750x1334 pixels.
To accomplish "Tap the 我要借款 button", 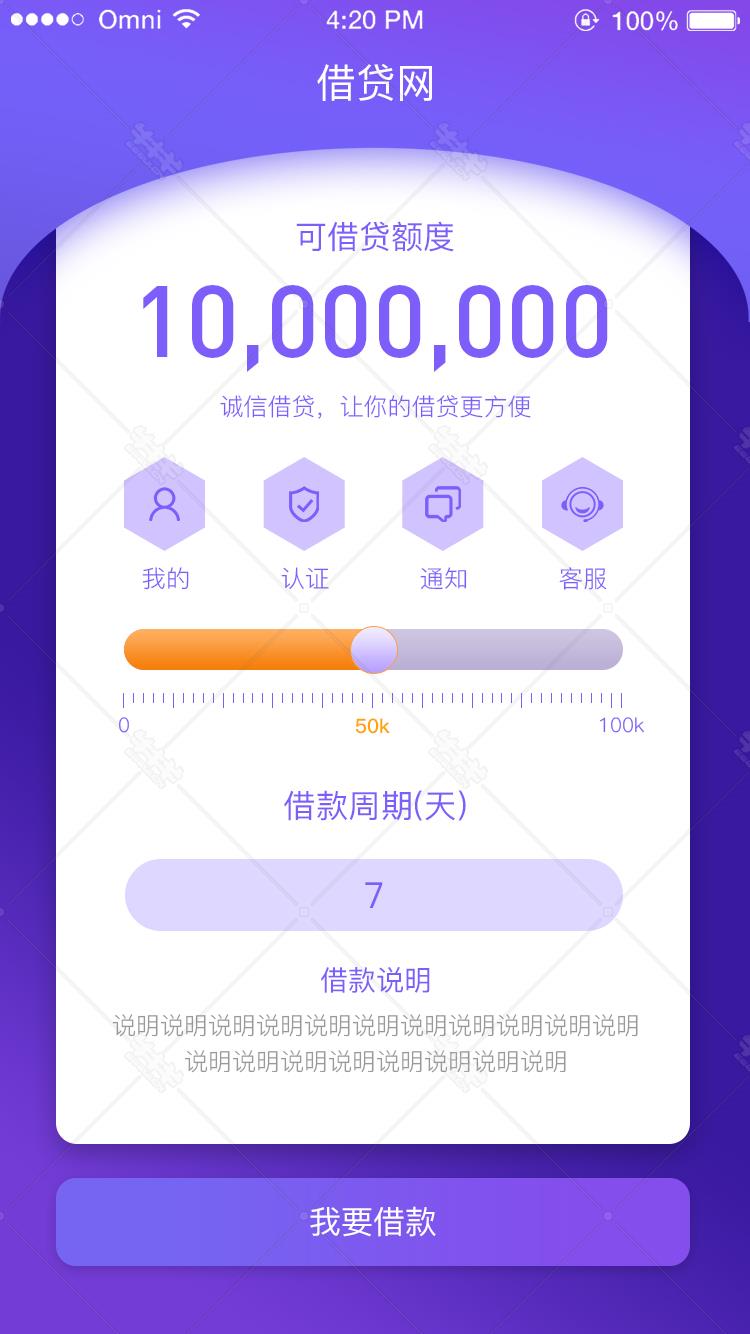I will pos(373,1222).
